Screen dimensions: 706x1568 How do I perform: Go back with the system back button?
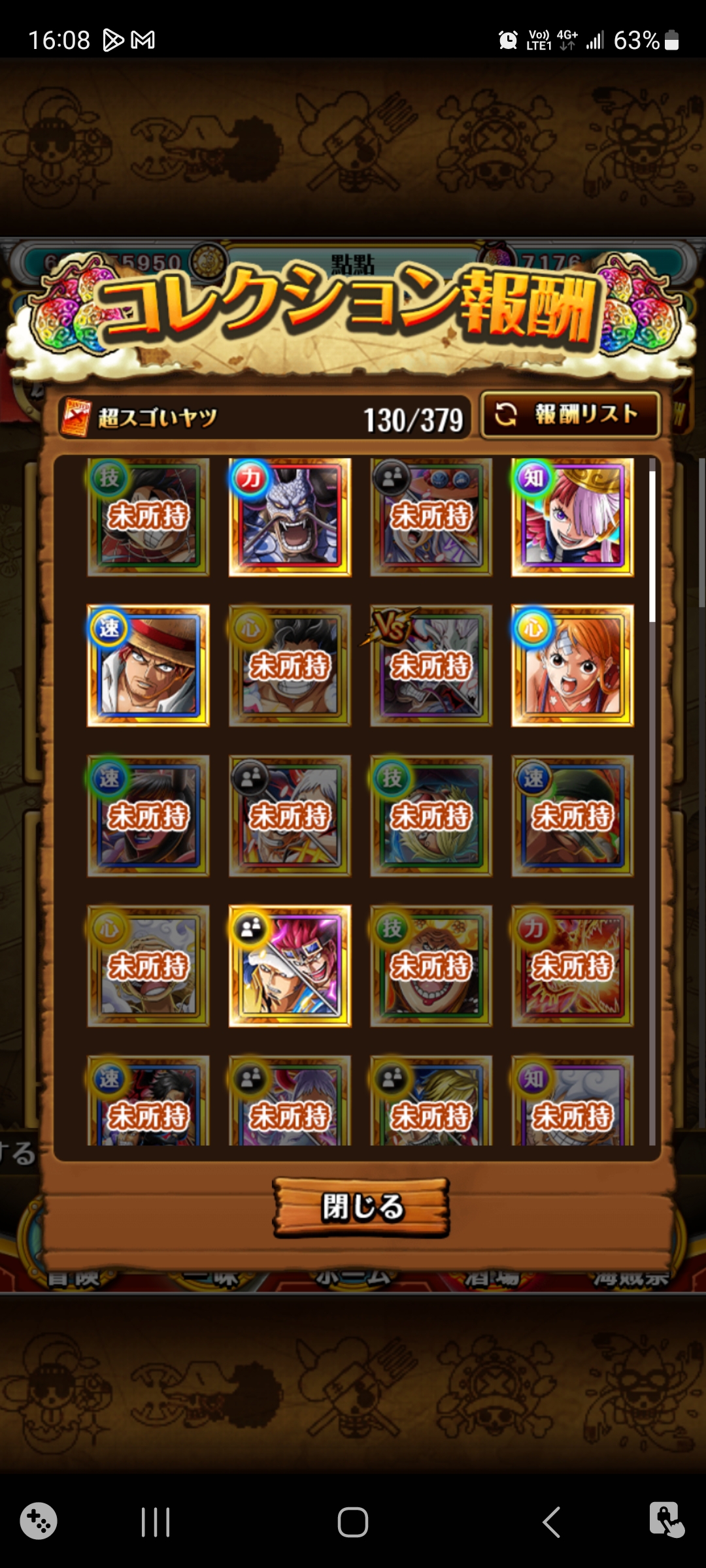click(x=551, y=1522)
